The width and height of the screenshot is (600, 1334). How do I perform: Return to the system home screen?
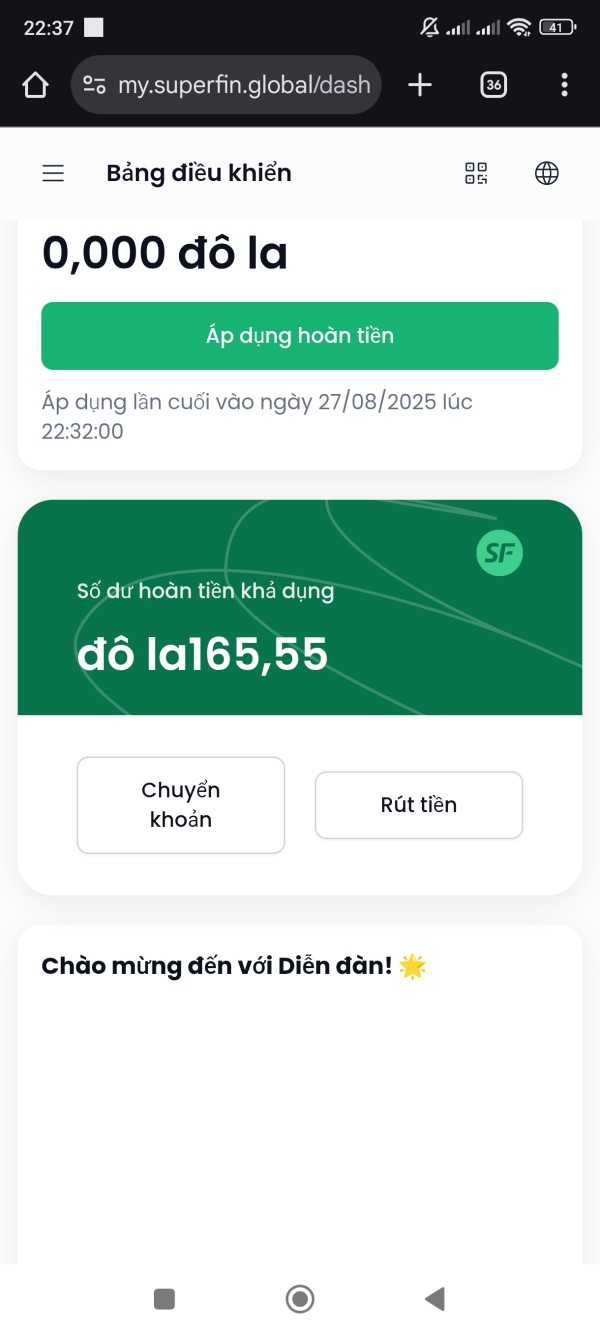pos(300,1299)
